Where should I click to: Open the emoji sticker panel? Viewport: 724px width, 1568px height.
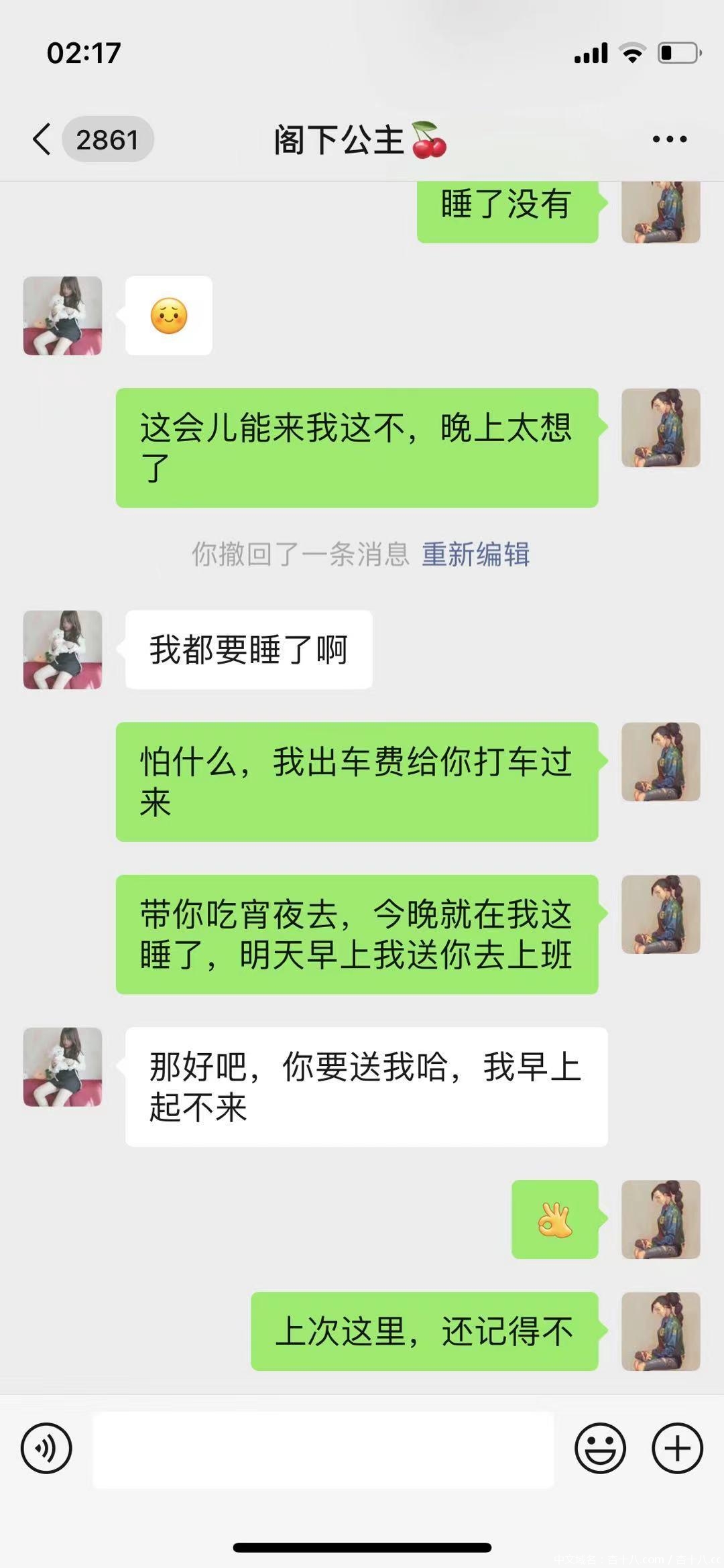coord(600,1448)
